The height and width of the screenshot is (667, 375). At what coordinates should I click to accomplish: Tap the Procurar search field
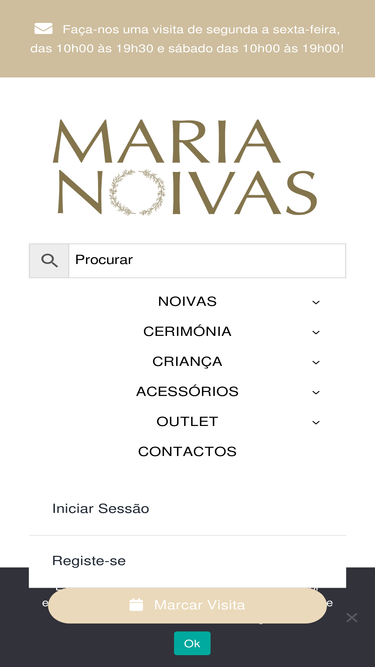207,260
